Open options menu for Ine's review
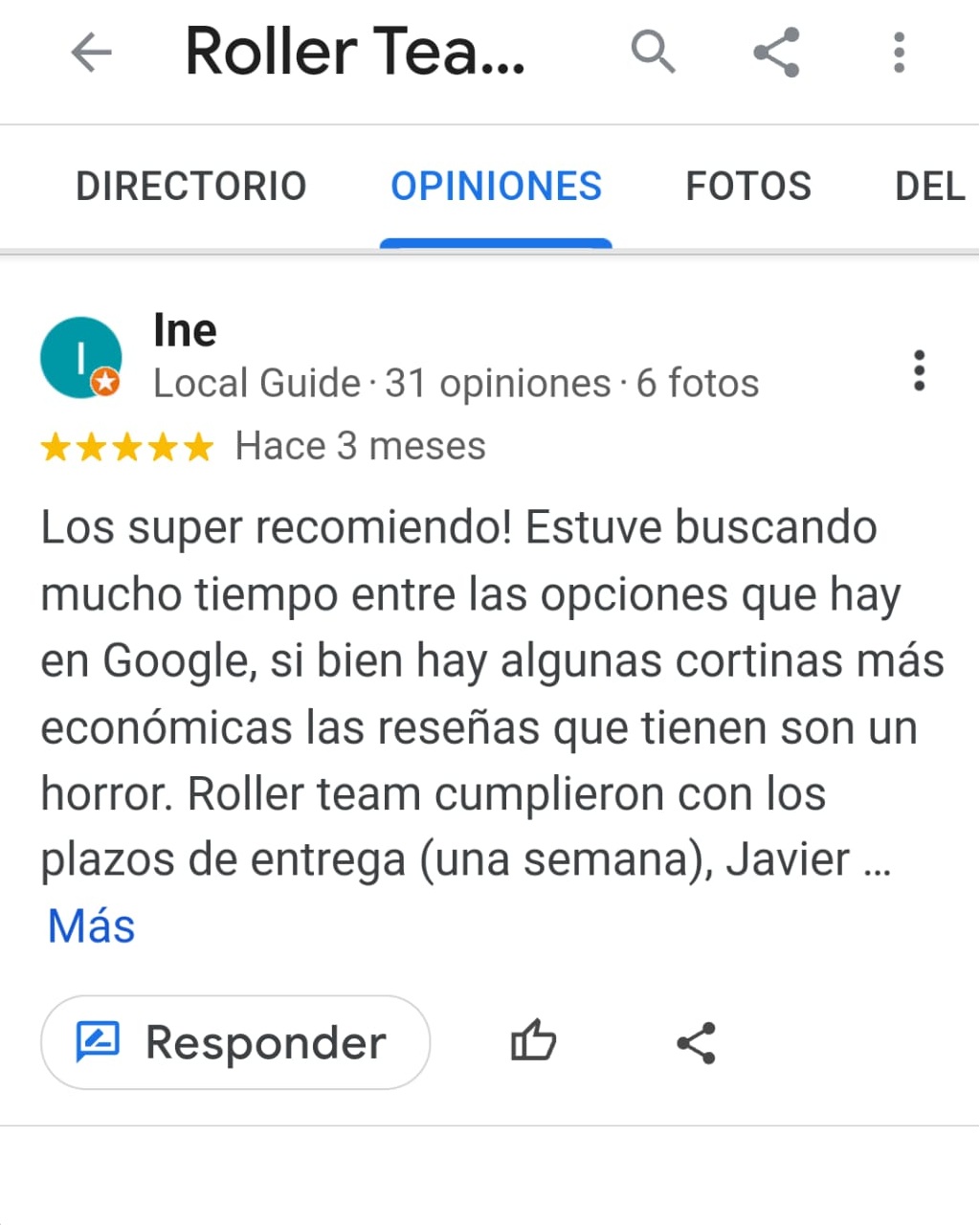This screenshot has height=1225, width=980. pos(919,370)
